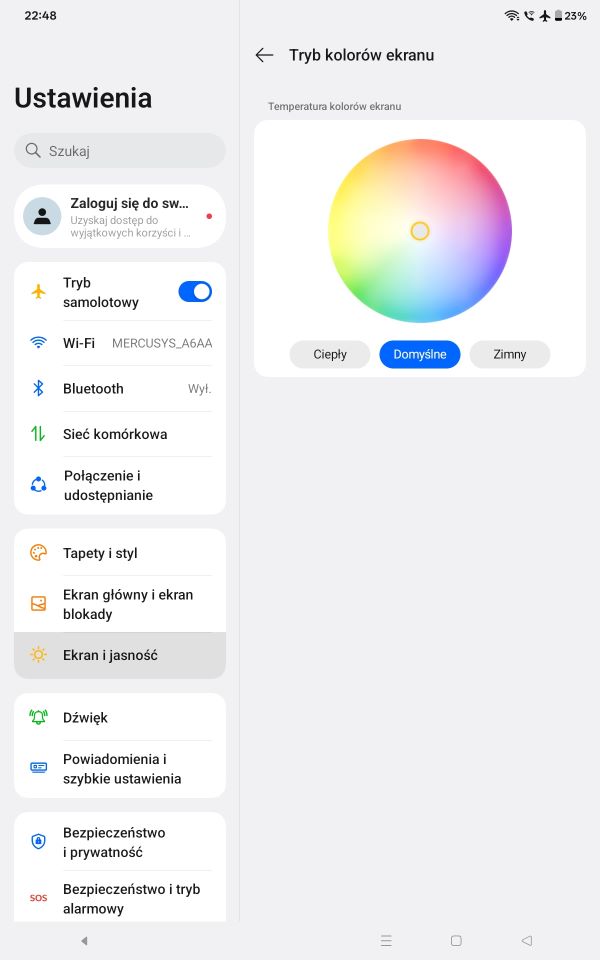Select the Ciepły color temperature
The image size is (600, 960).
click(x=330, y=354)
